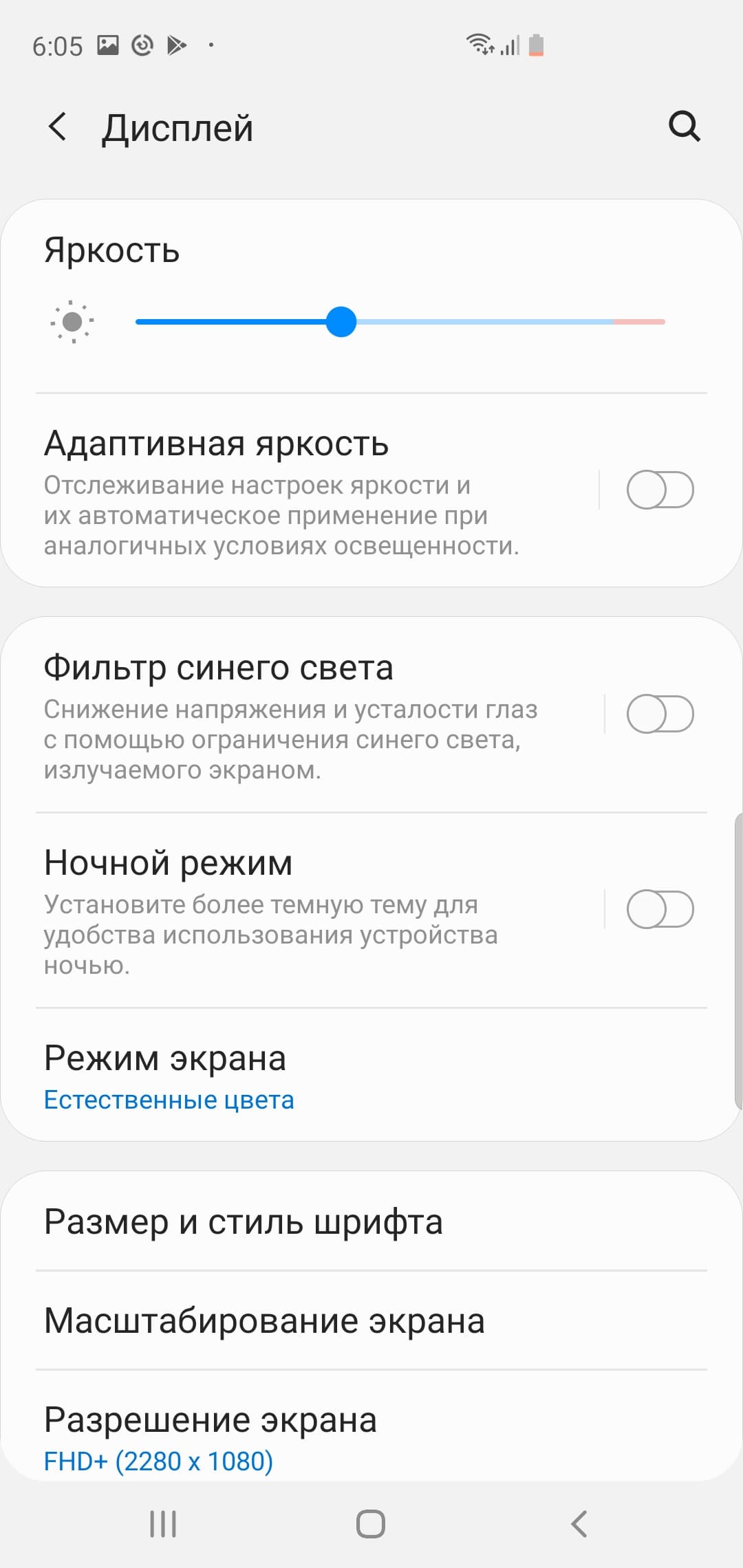The width and height of the screenshot is (743, 1568).
Task: Go back from the Дисплей screen
Action: tap(58, 127)
